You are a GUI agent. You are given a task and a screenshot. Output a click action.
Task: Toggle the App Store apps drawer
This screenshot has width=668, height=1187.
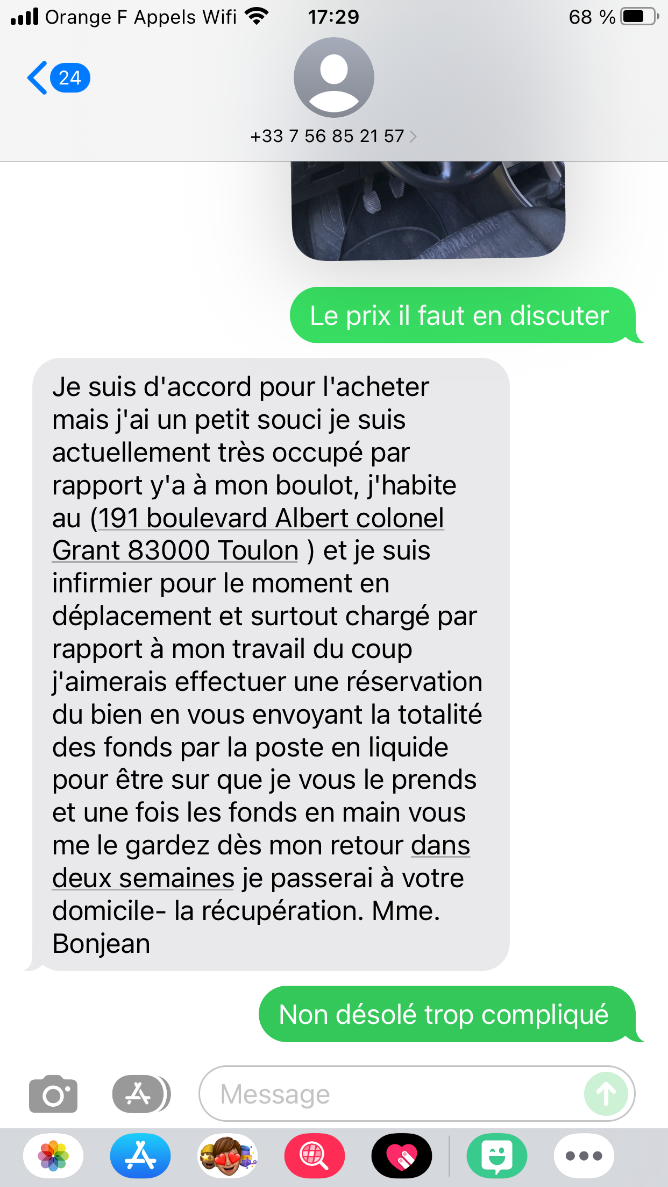(x=140, y=1094)
